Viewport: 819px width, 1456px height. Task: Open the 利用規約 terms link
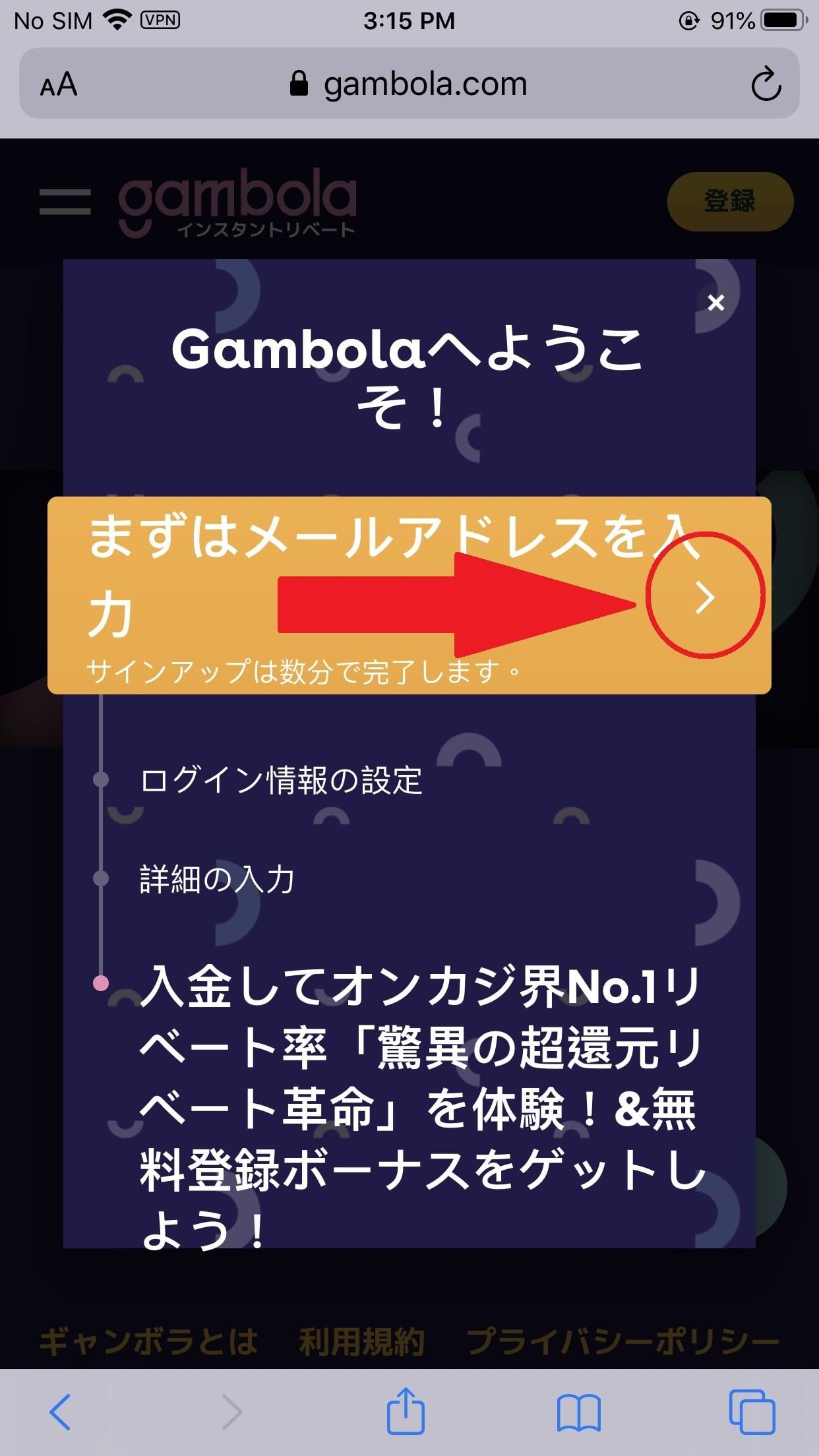[361, 1323]
